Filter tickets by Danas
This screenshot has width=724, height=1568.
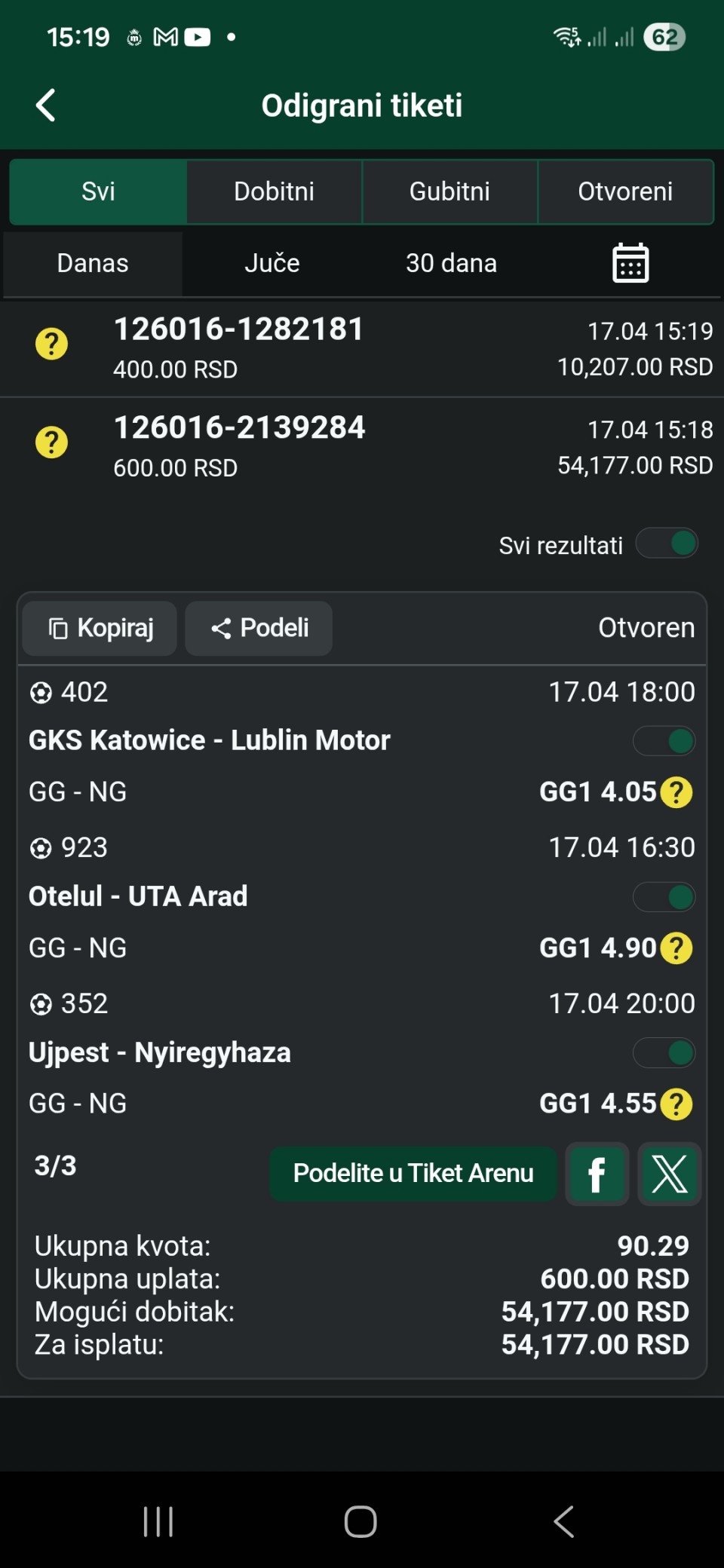[x=93, y=263]
